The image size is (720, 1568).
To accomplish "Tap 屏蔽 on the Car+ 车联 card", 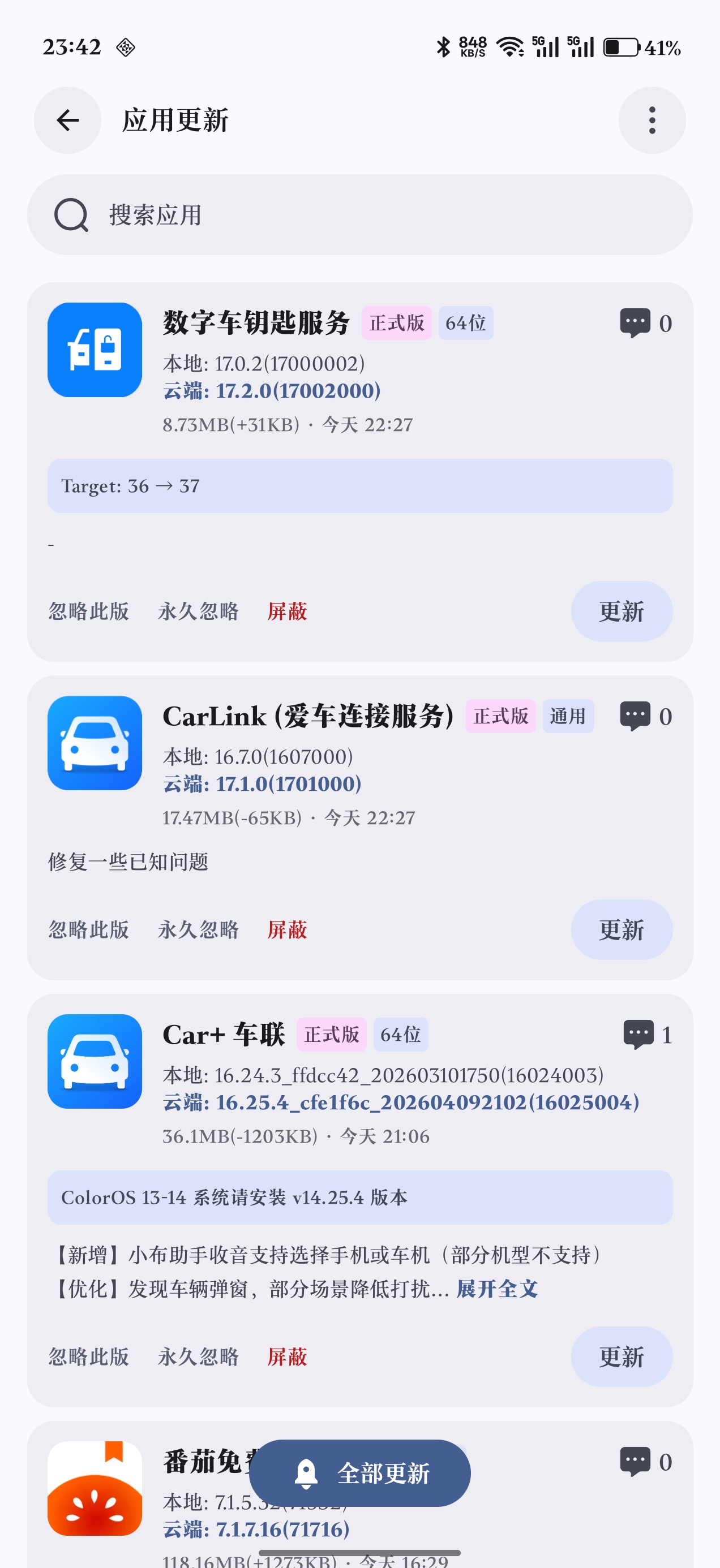I will (288, 1357).
